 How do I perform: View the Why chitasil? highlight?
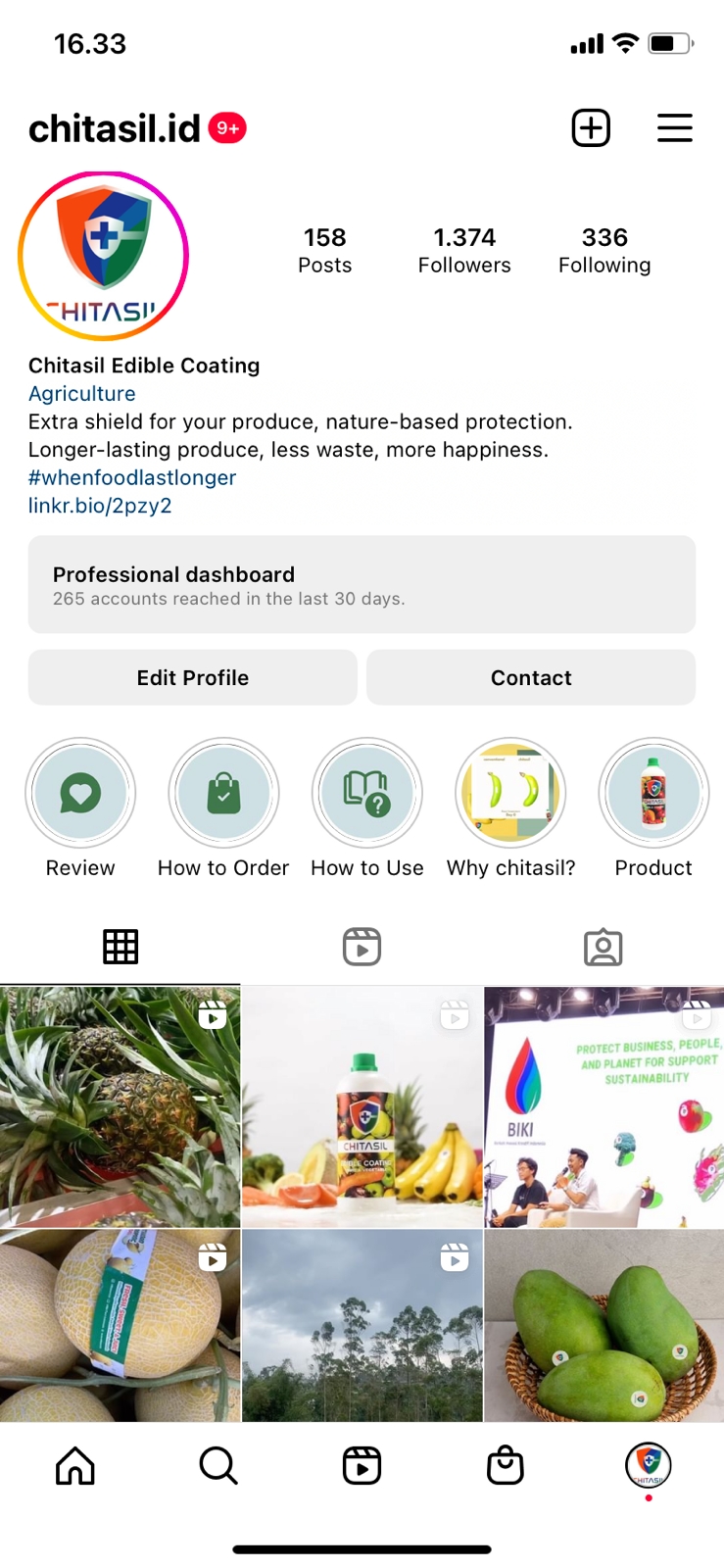tap(510, 793)
